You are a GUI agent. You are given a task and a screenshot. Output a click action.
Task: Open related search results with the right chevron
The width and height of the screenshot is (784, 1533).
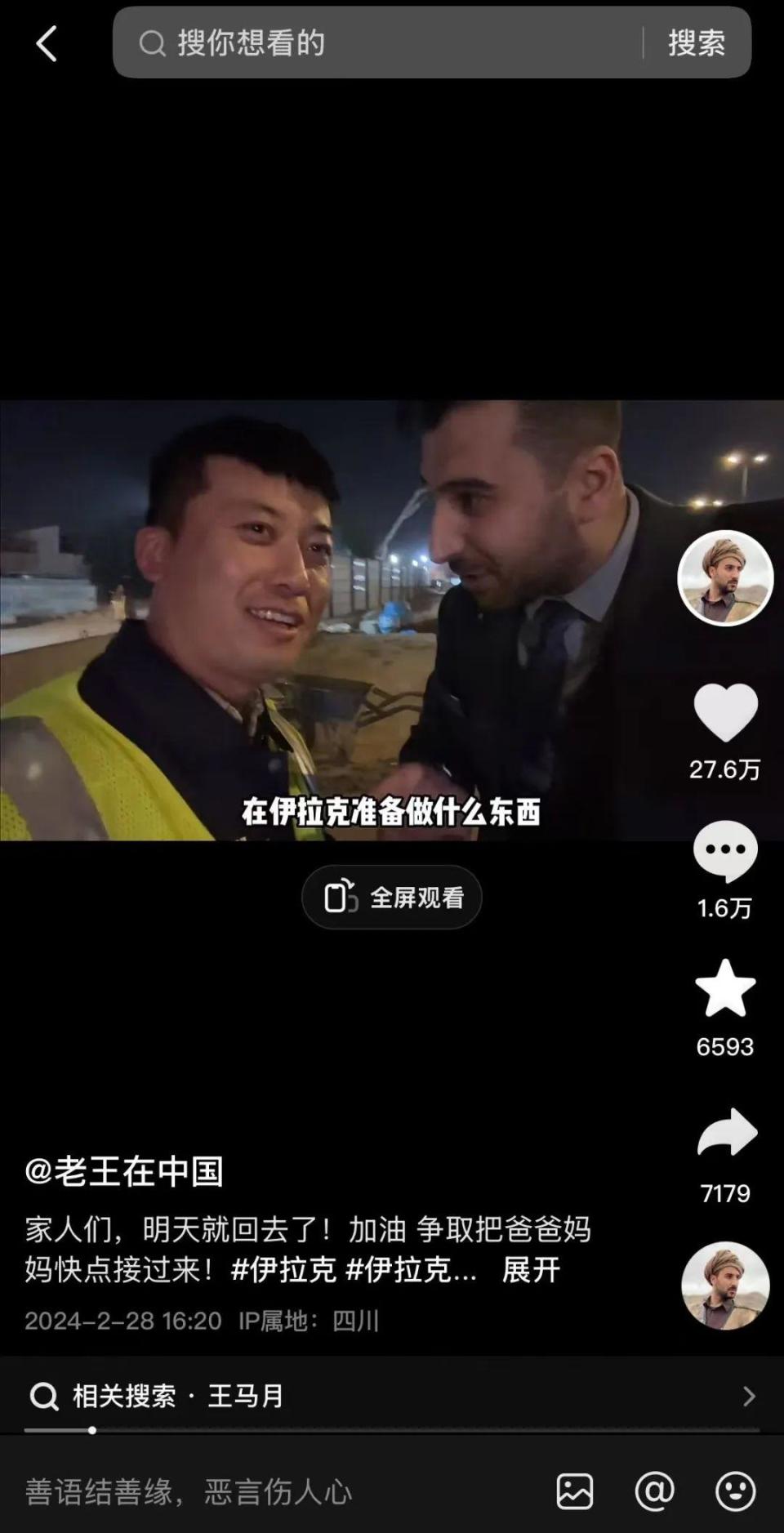pyautogui.click(x=752, y=1397)
